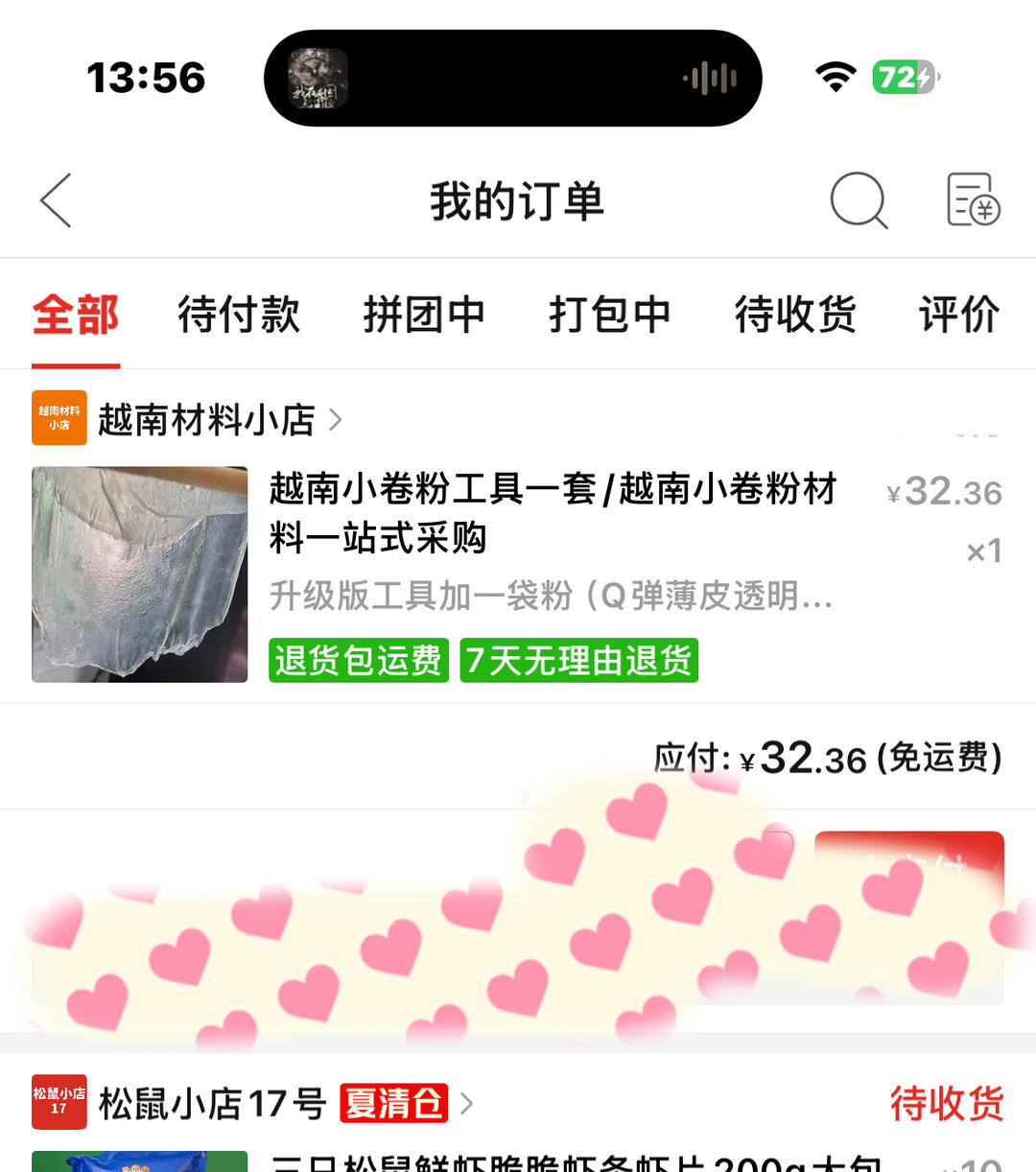Tap the 退货包运费 green badge
The image size is (1036, 1172).
click(358, 660)
